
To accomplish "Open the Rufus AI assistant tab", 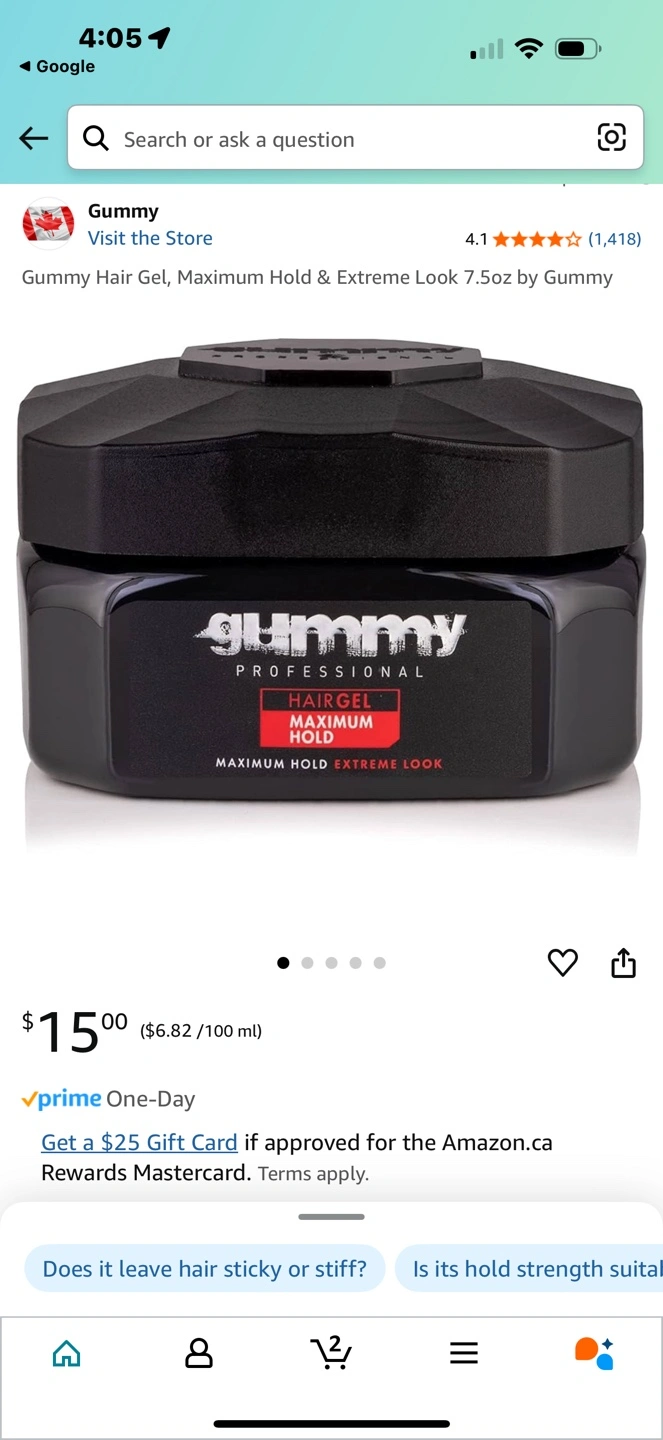I will click(594, 1353).
